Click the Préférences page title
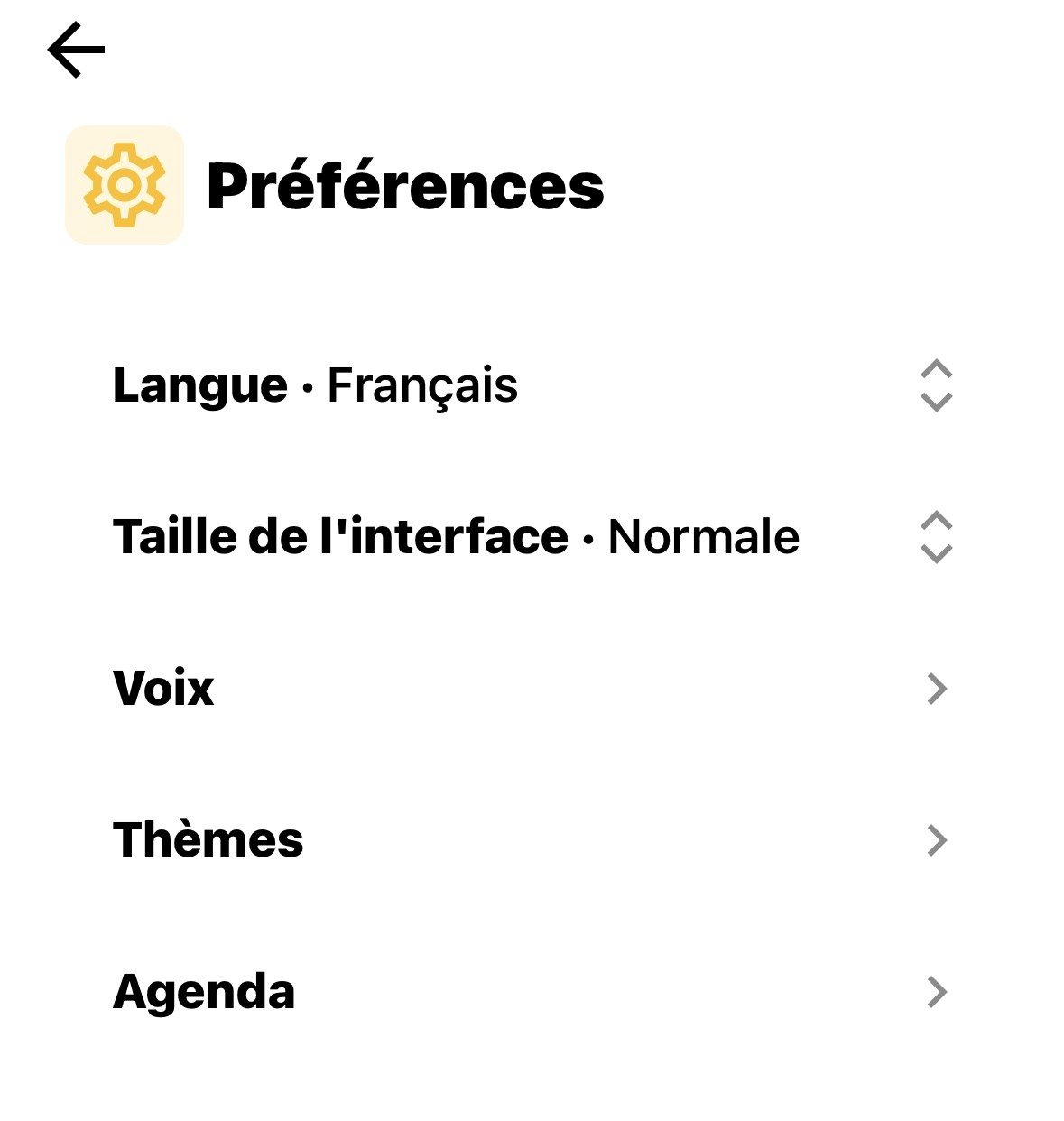This screenshot has width=1064, height=1121. point(406,187)
